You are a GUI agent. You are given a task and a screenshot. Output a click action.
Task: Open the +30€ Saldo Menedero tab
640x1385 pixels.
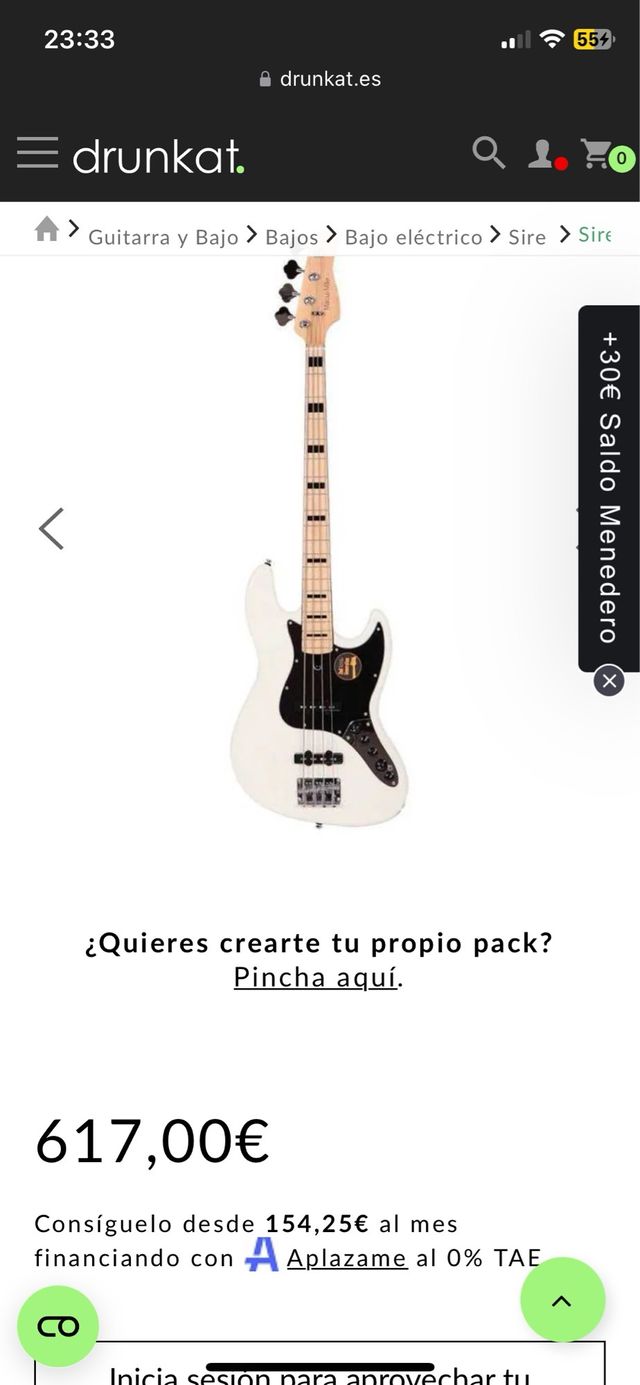[609, 487]
